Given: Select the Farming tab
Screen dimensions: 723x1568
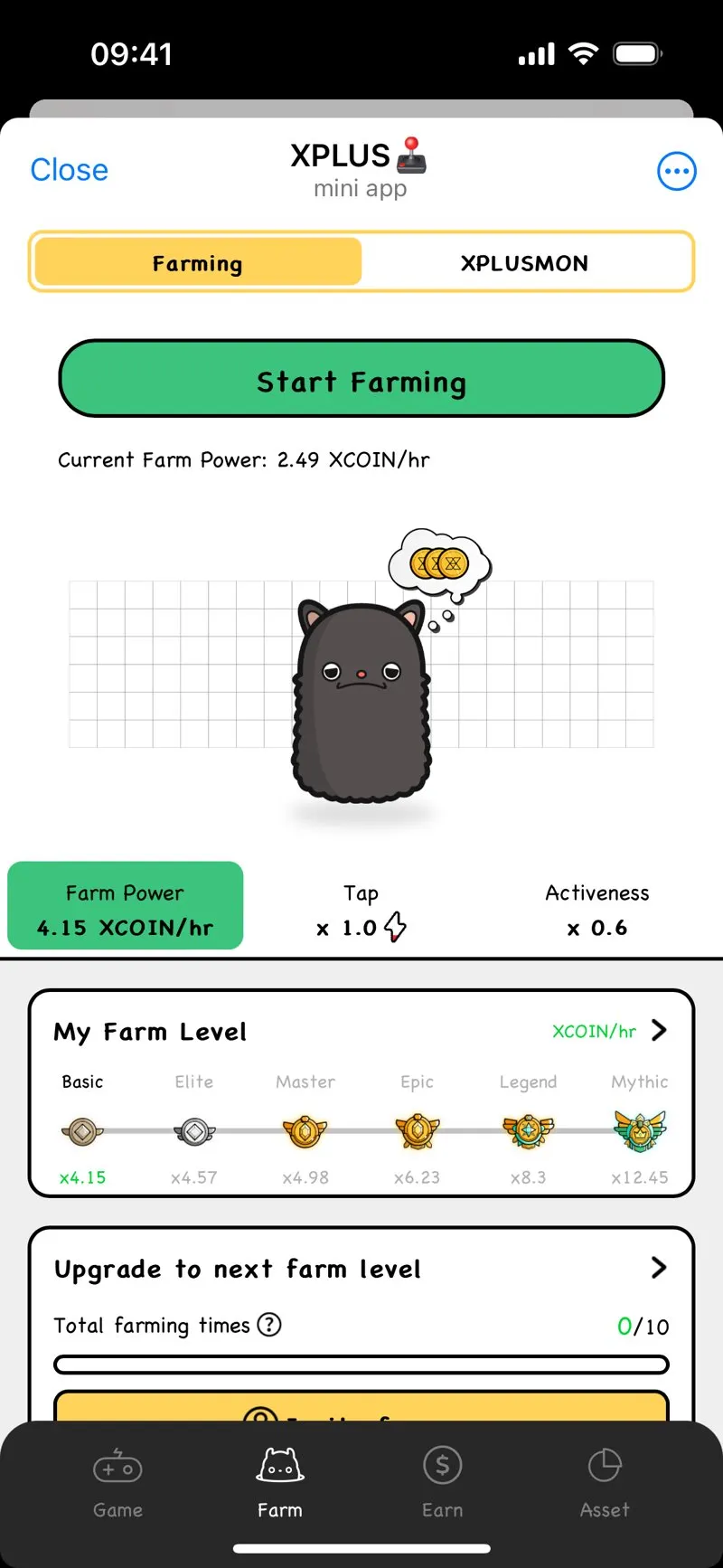Looking at the screenshot, I should tap(198, 263).
